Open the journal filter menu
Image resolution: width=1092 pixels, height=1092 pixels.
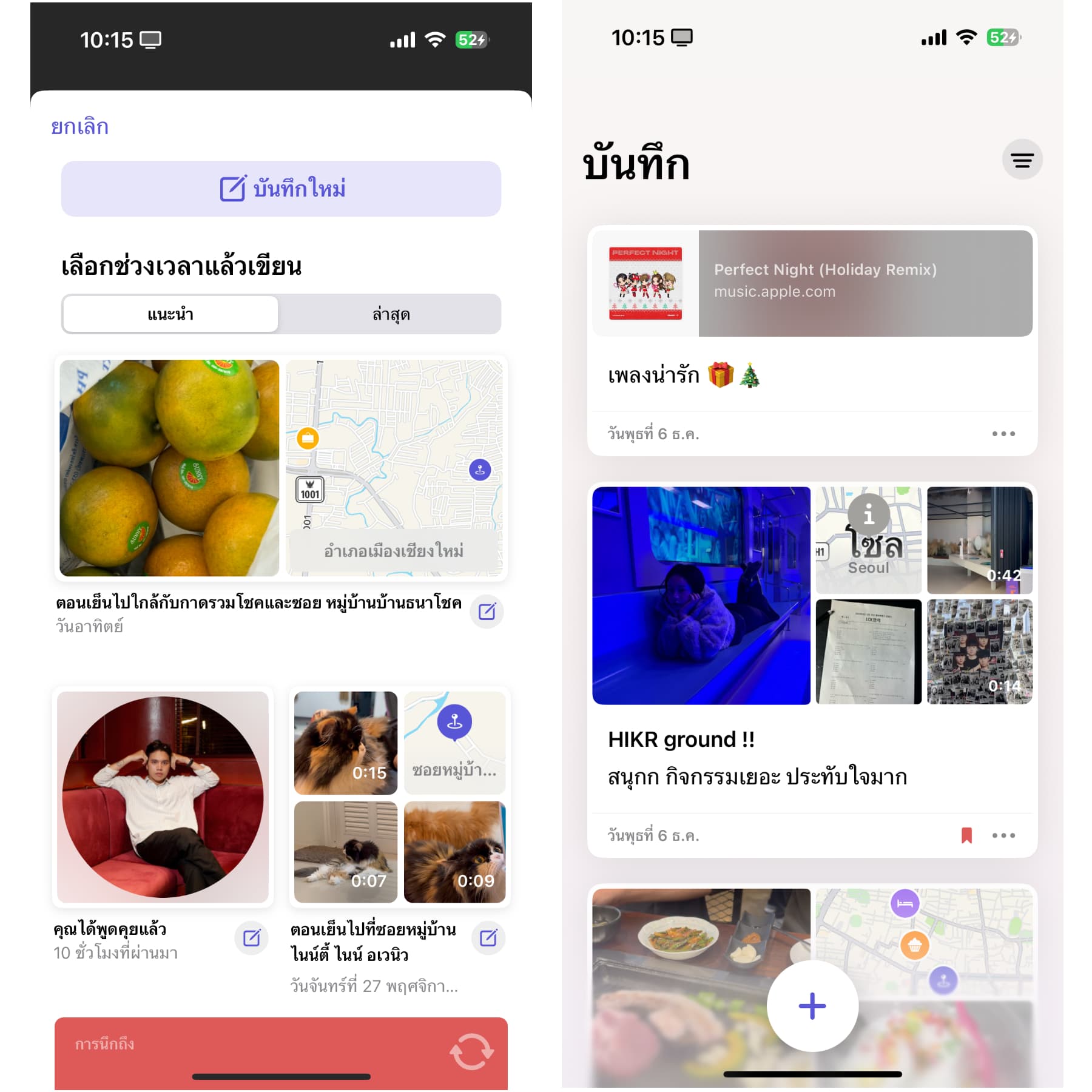1022,160
